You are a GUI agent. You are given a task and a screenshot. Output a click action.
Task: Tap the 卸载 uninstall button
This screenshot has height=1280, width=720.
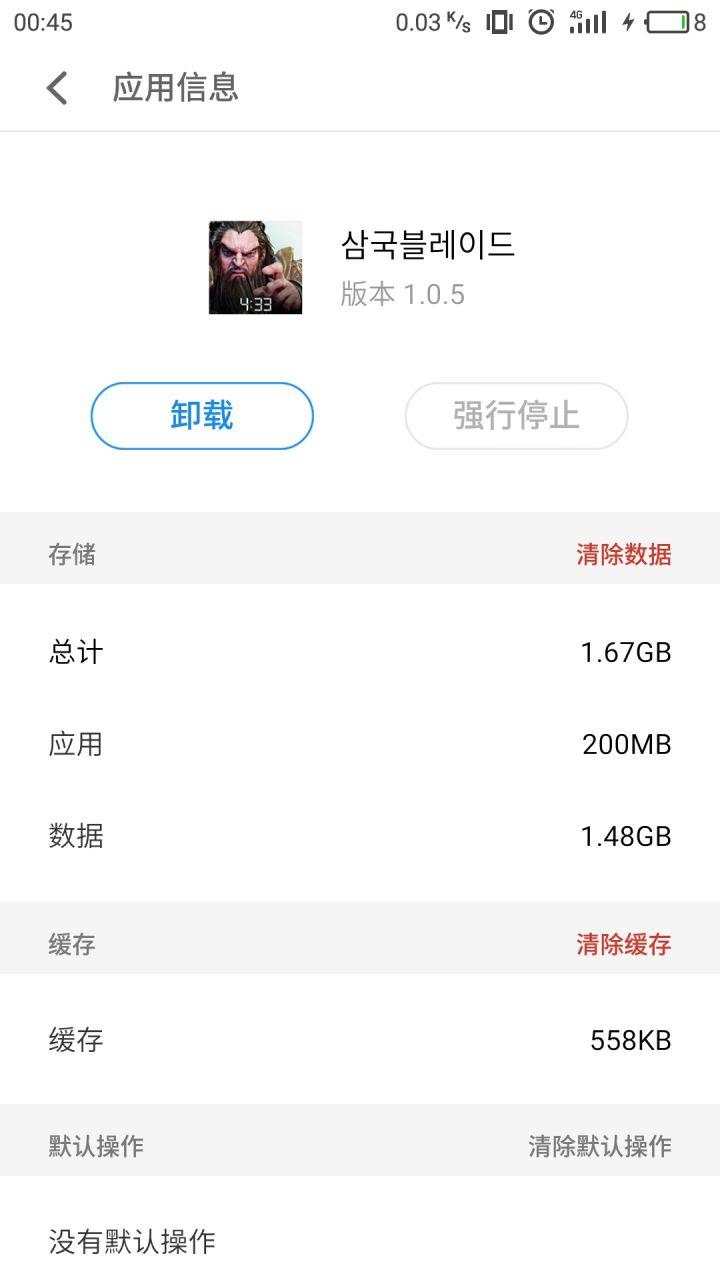pyautogui.click(x=201, y=416)
